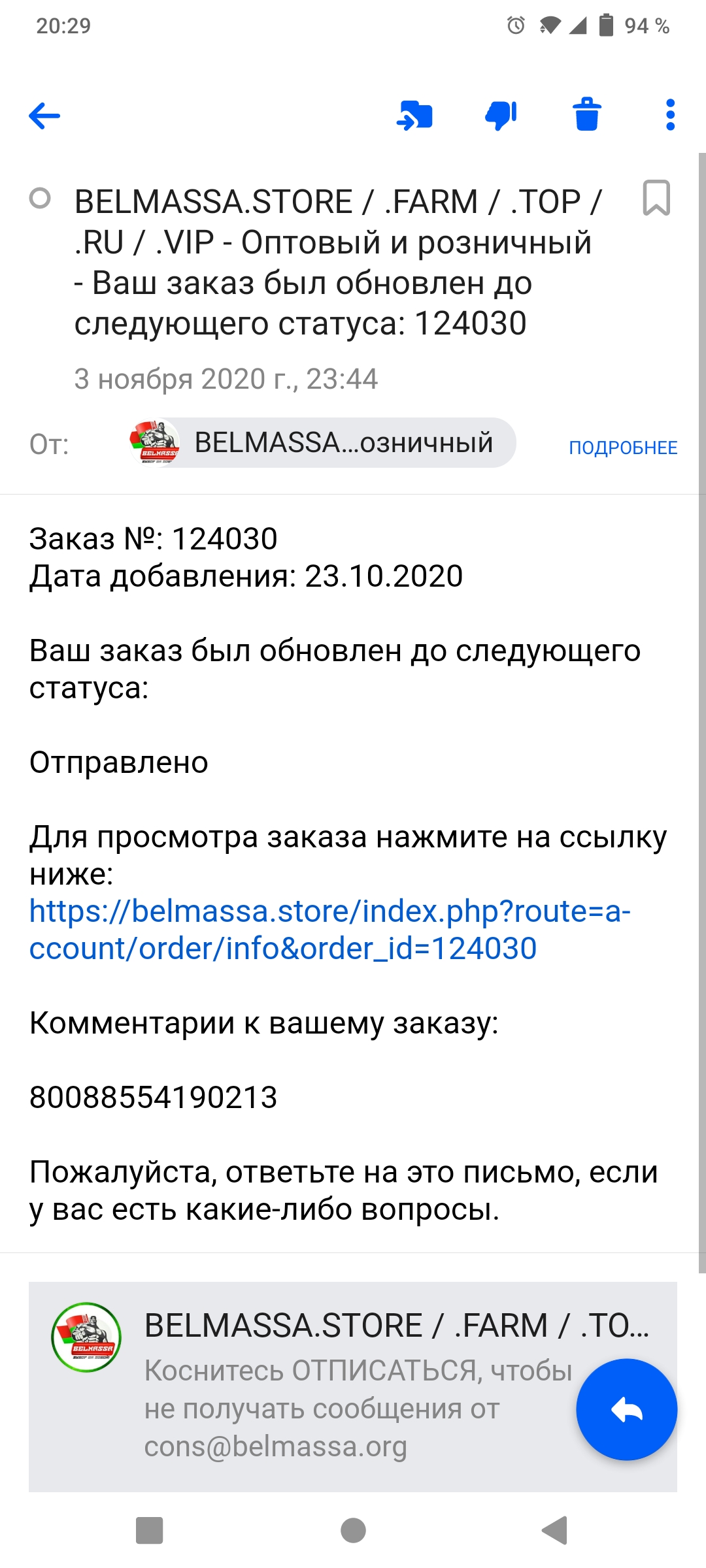Screen dimensions: 706x1568
Task: Bookmark this message with the flag icon
Action: [x=656, y=197]
